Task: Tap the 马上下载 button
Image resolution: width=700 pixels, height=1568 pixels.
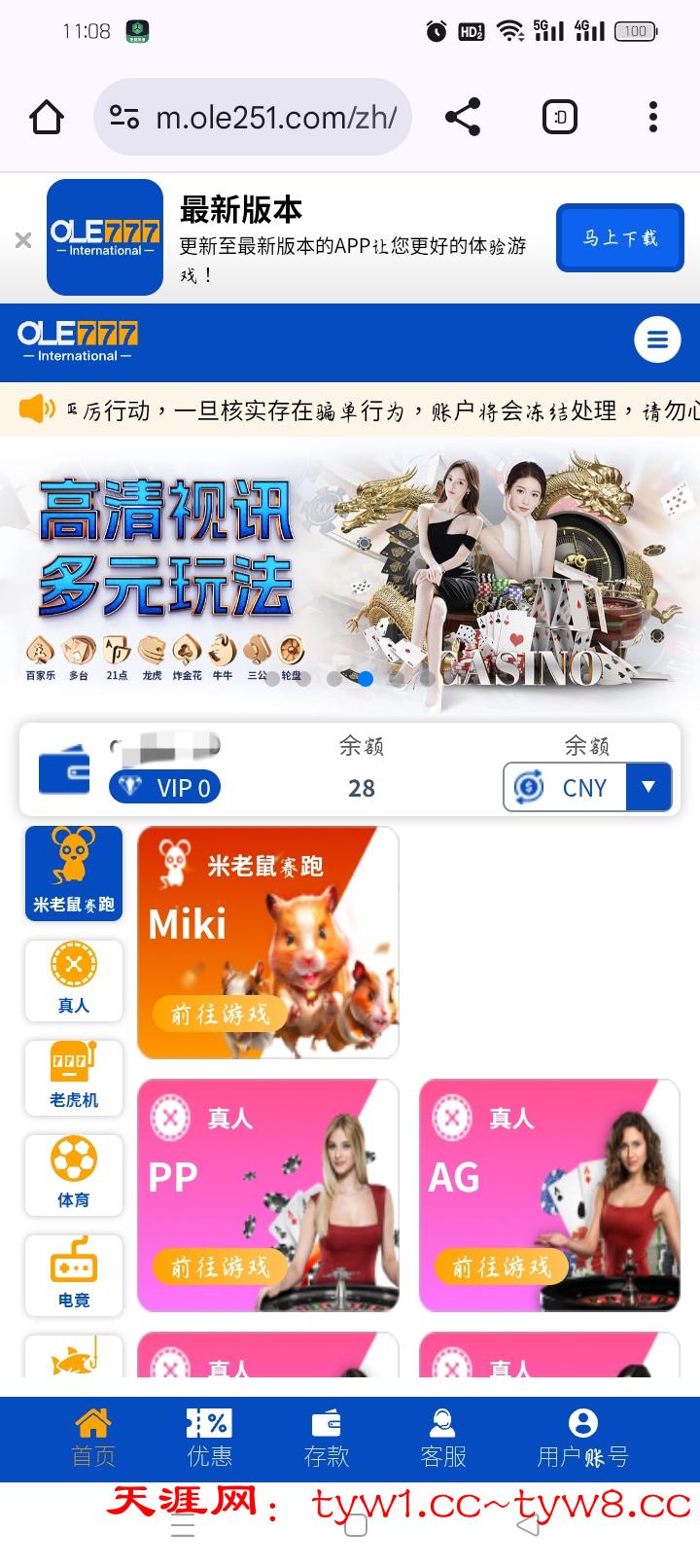Action: pos(620,238)
